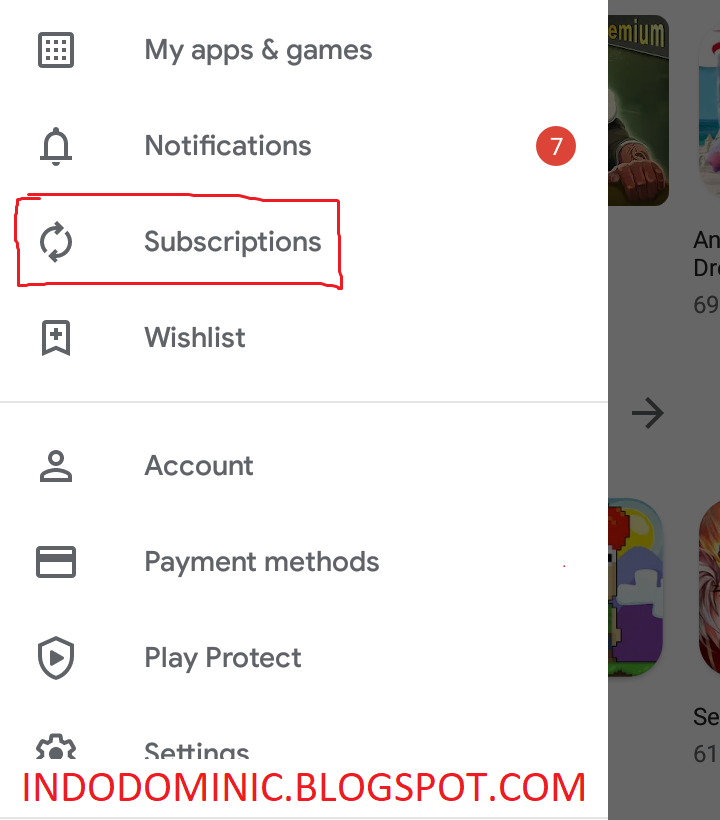Select Payment methods
Screen dimensions: 720x820
261,562
